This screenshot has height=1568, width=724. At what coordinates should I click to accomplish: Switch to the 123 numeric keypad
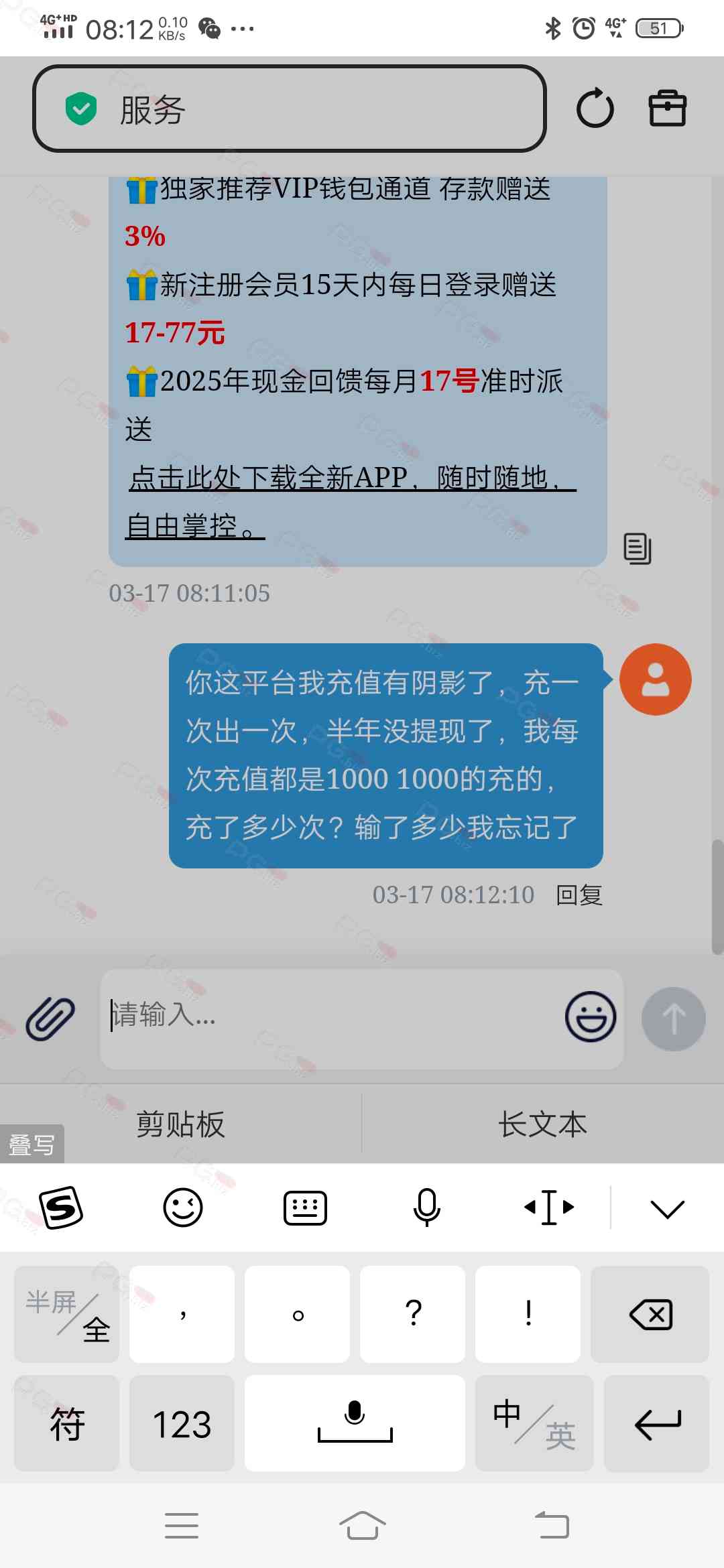(182, 1423)
